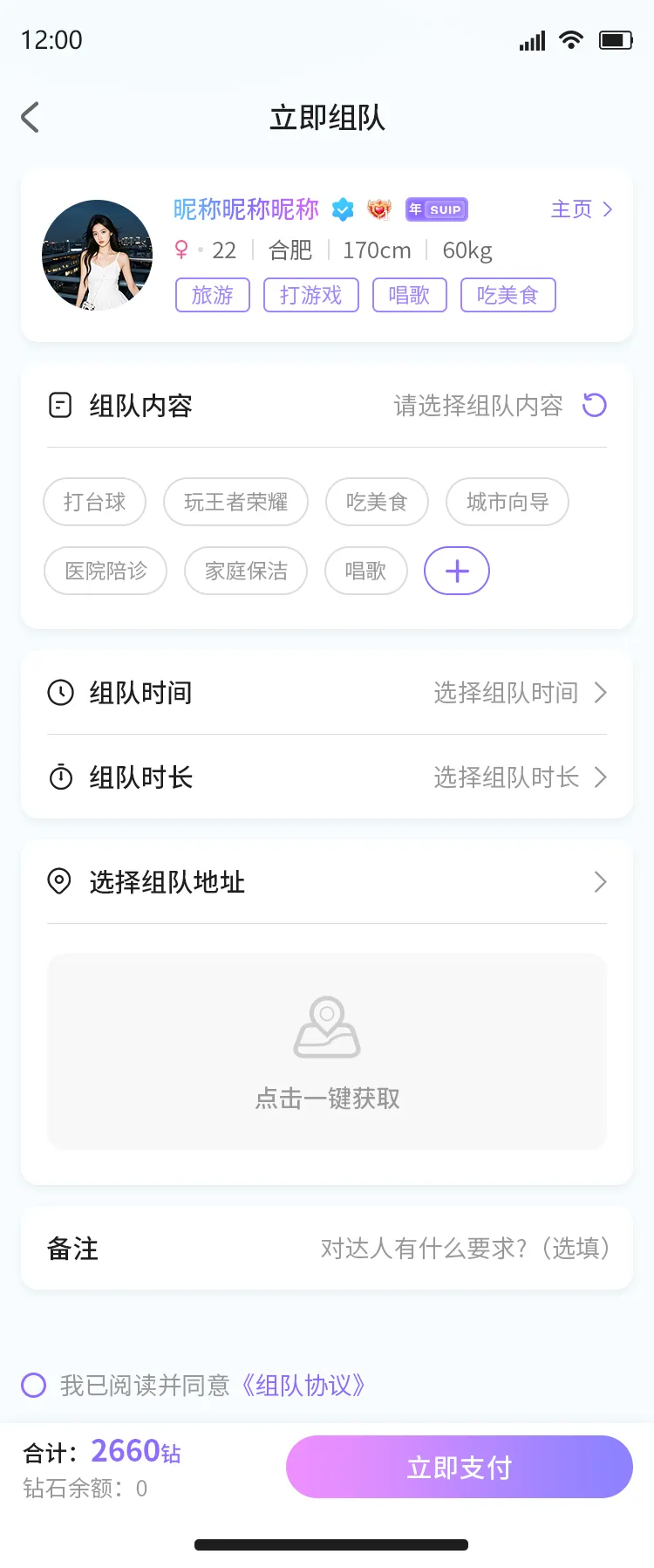Focus the 备注 input field
Image resolution: width=654 pixels, height=1568 pixels.
(464, 1249)
